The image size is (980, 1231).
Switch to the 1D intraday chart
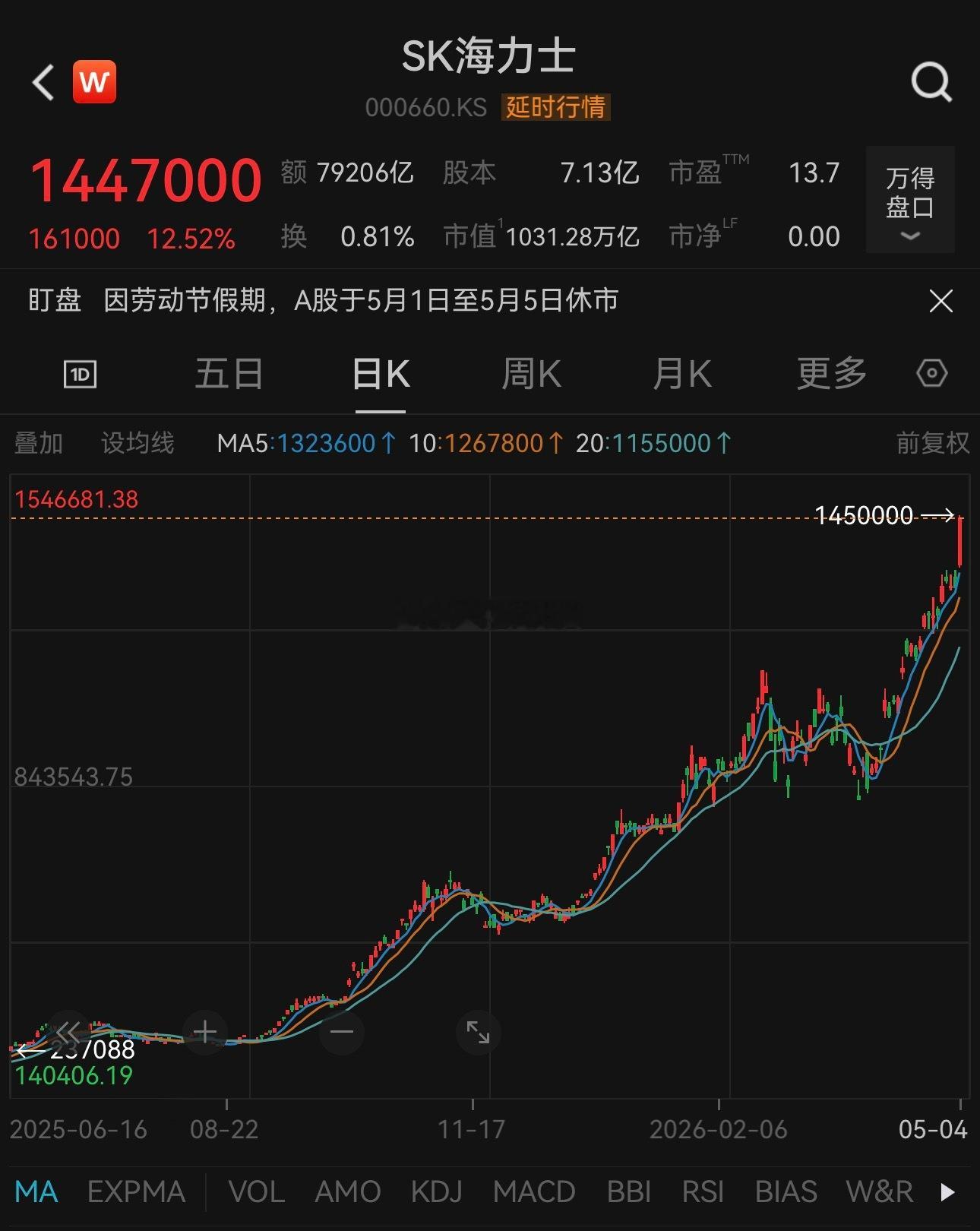[x=80, y=374]
